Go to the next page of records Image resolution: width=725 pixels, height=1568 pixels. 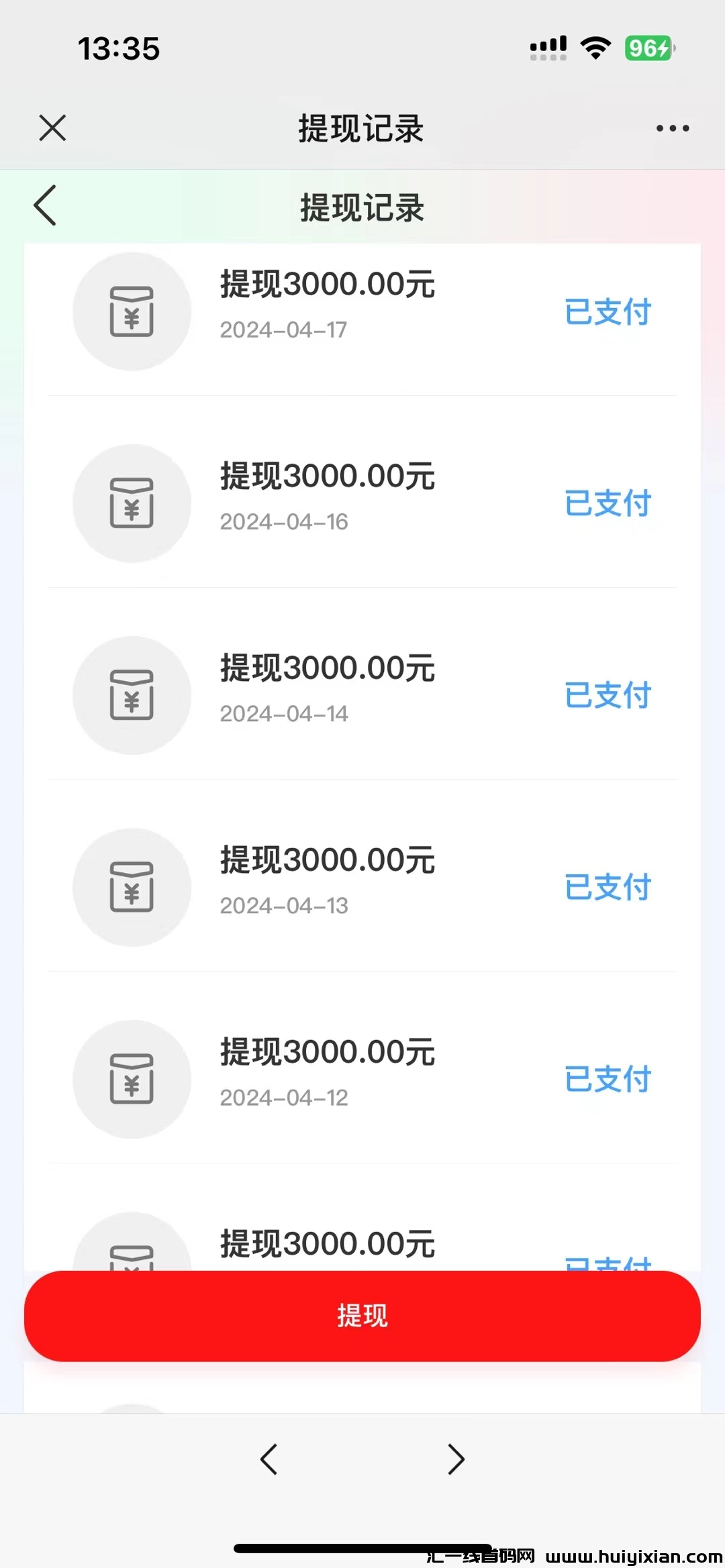[456, 1459]
